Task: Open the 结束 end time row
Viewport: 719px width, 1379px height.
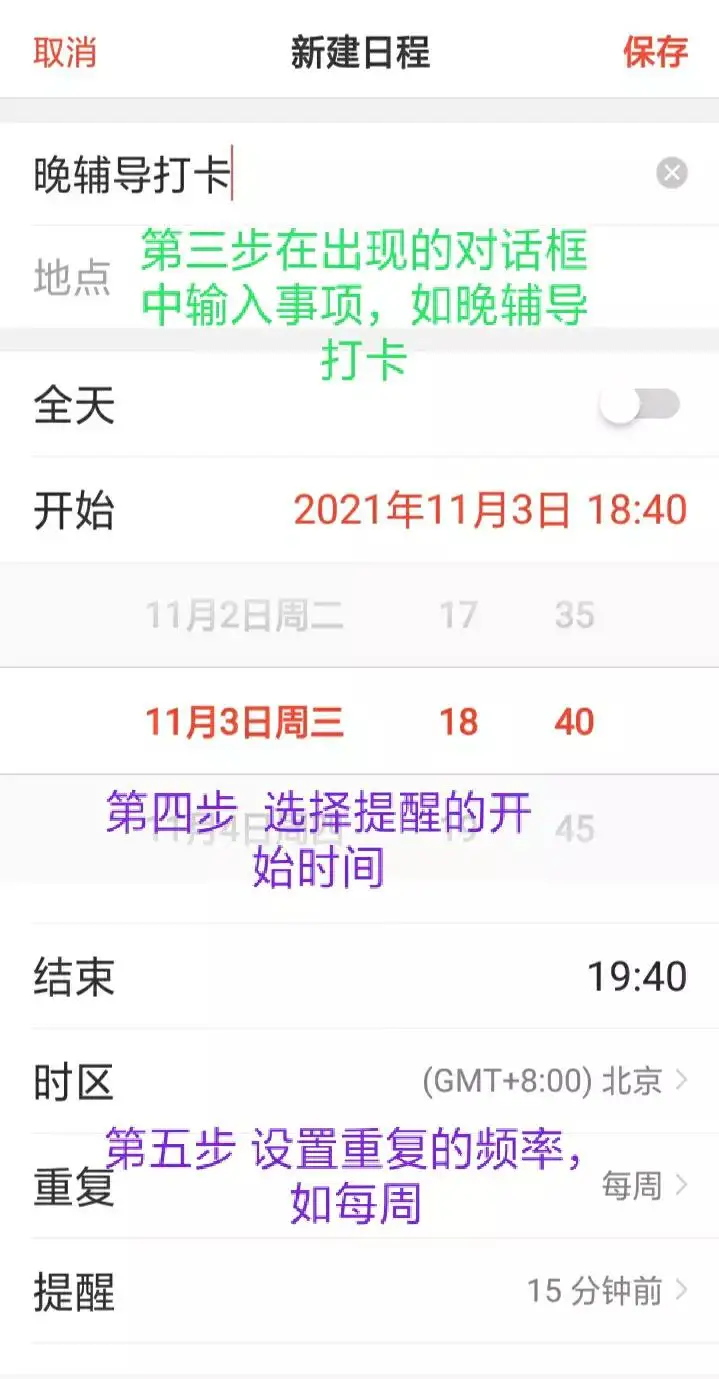Action: click(359, 976)
